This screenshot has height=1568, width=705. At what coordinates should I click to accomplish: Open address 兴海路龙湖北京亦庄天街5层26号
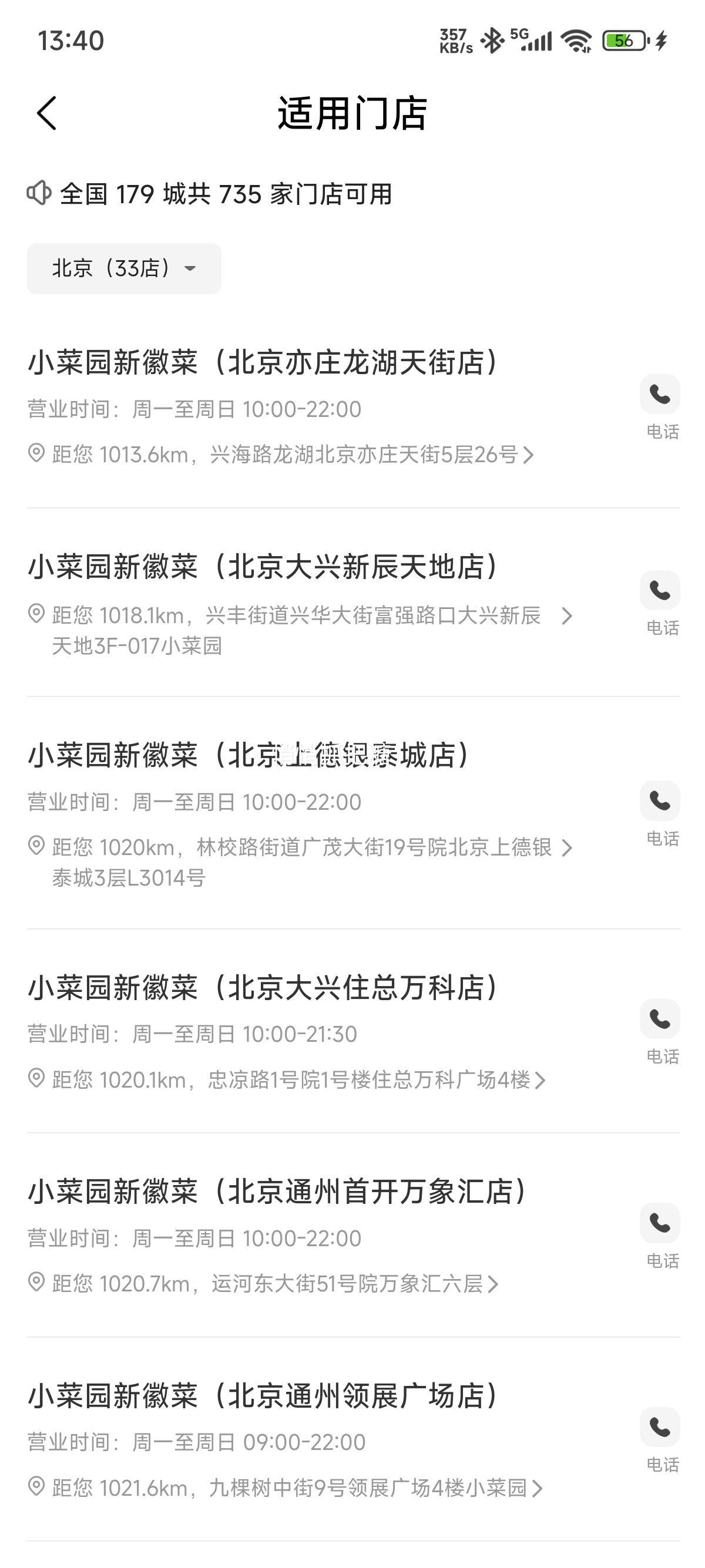[x=292, y=455]
